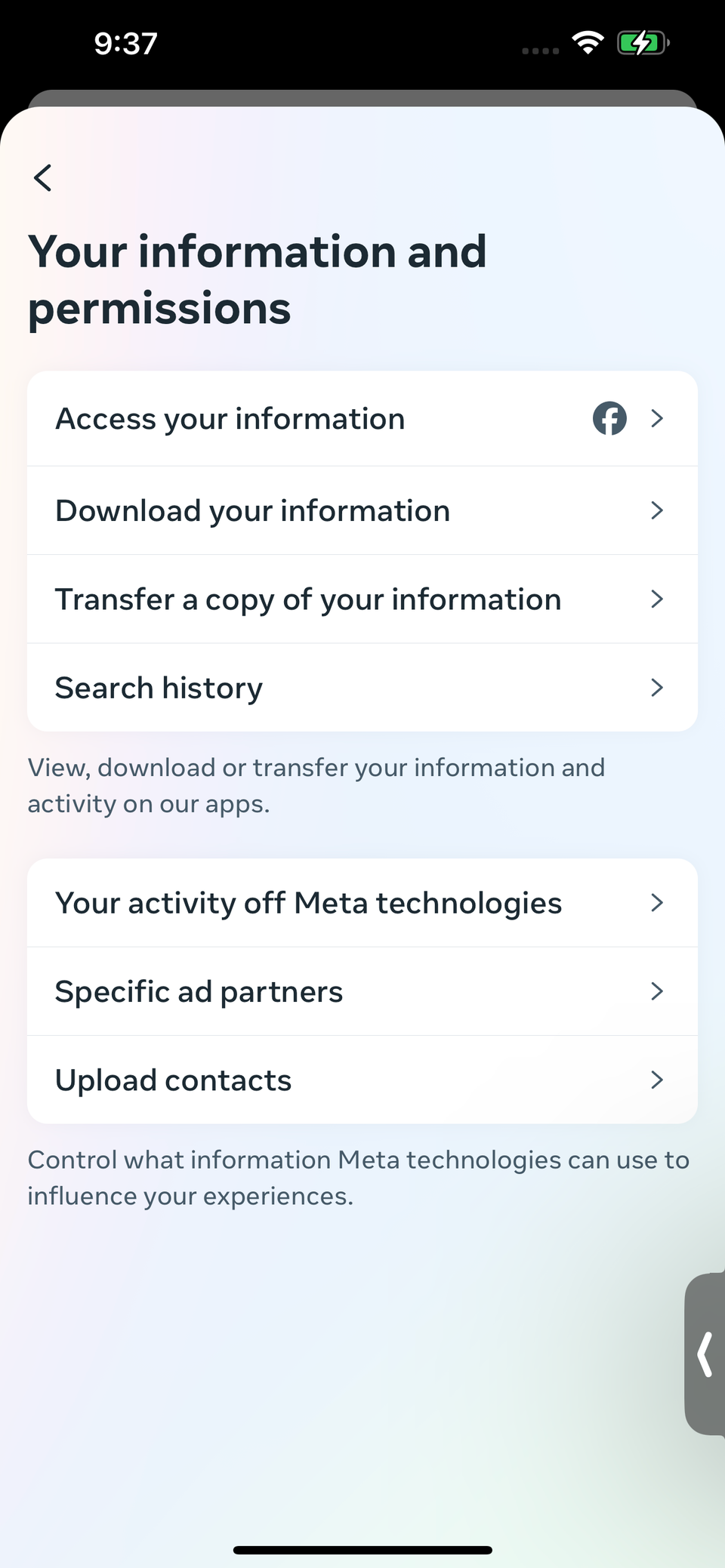Open Your activity off Meta technologies

click(361, 903)
